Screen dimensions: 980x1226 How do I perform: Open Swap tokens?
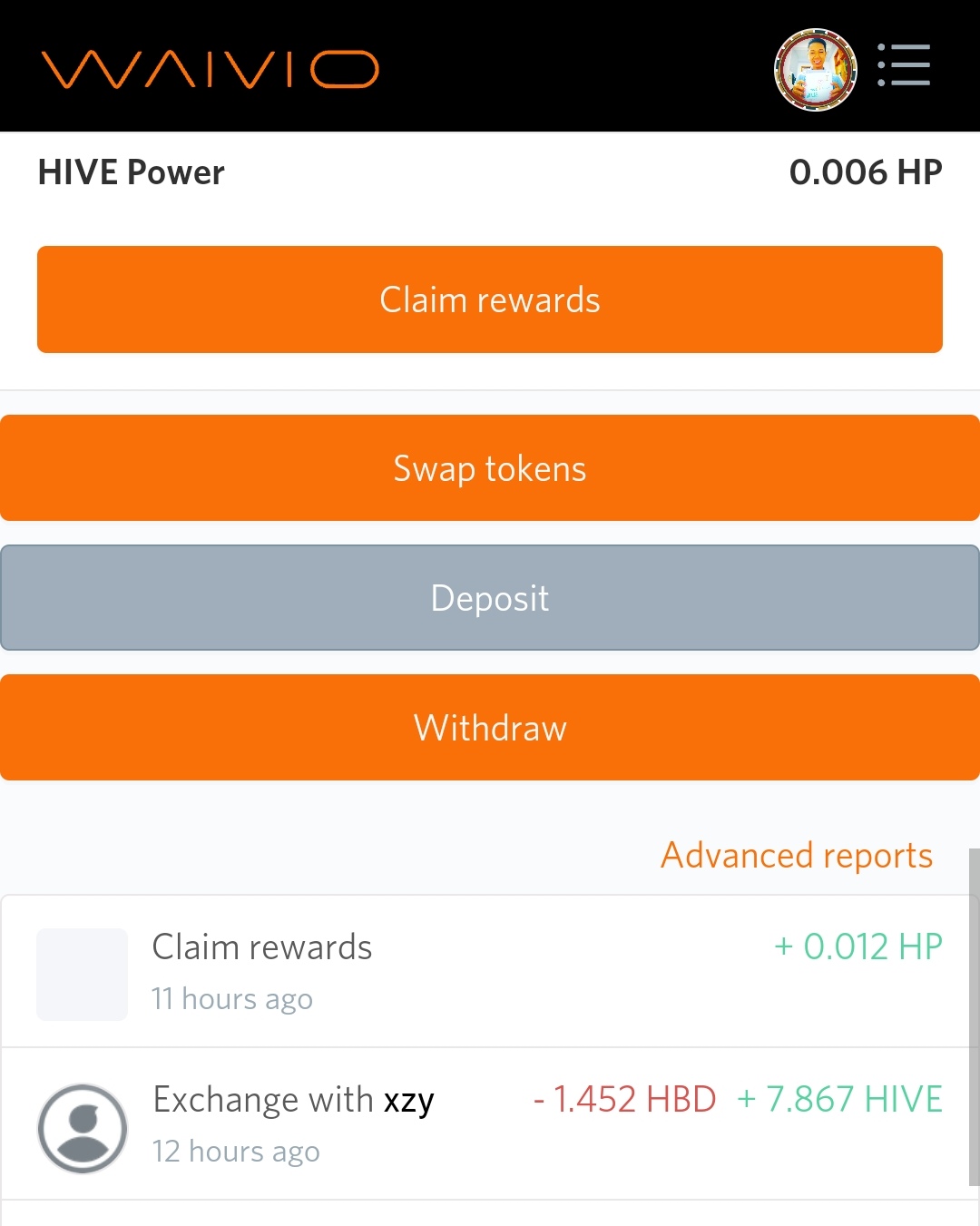490,468
